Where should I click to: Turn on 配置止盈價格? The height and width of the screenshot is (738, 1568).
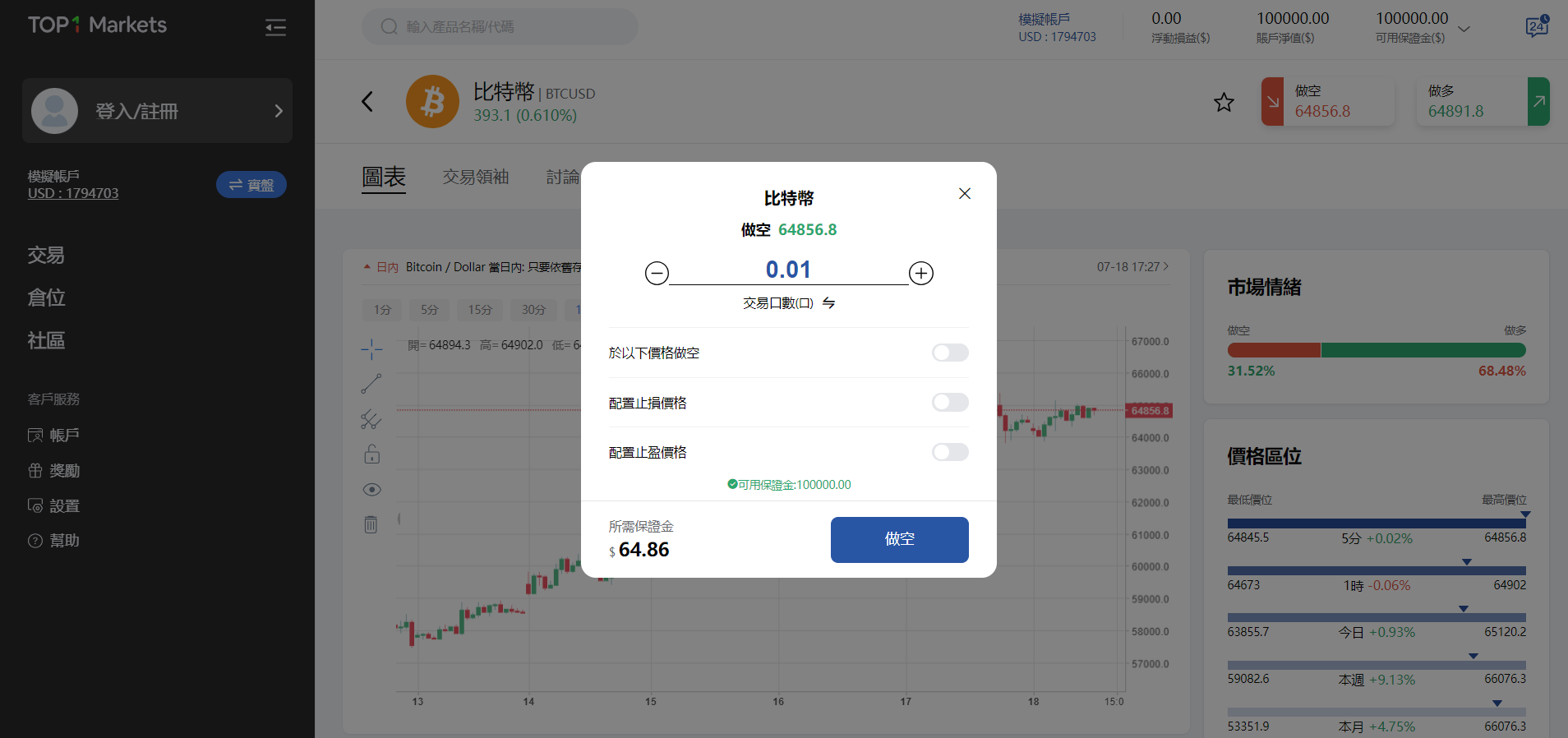coord(950,452)
